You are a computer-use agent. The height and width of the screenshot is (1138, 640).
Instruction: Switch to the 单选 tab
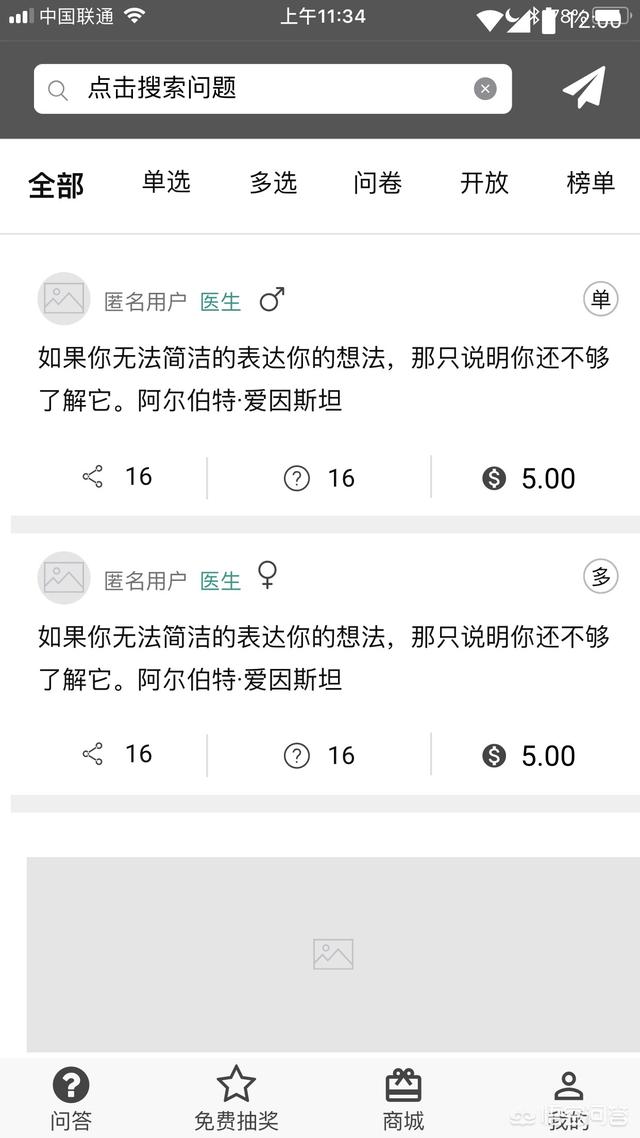coord(166,182)
